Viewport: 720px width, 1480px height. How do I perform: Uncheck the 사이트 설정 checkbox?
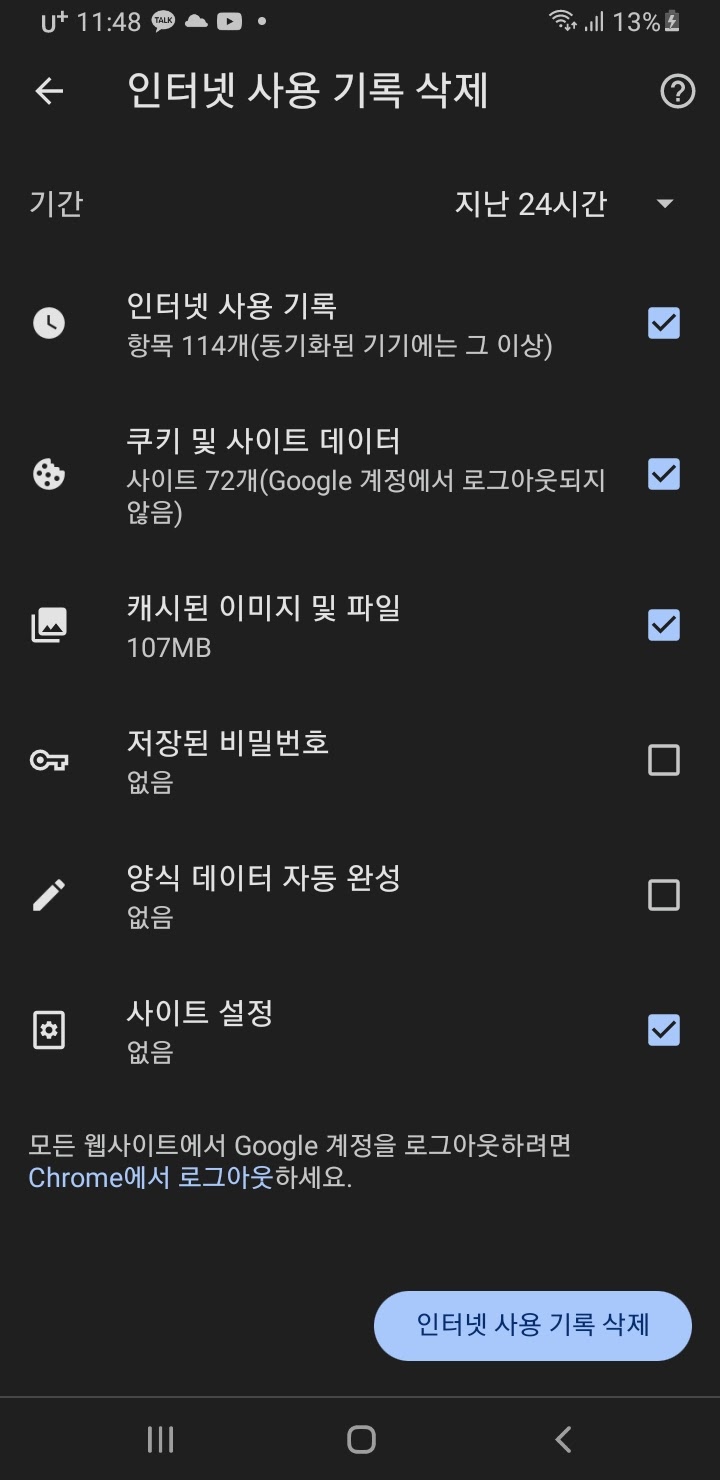point(663,1029)
